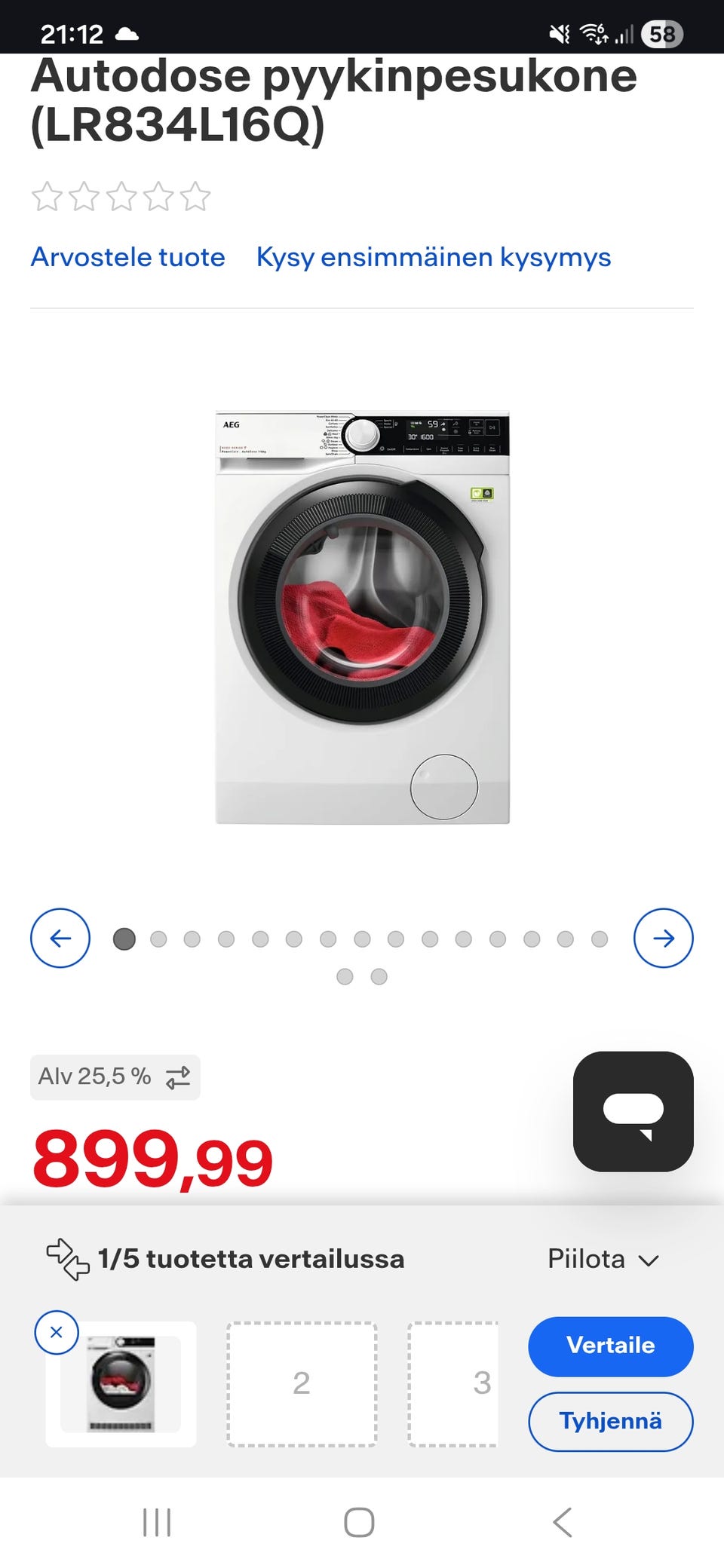
Task: Tap the Vertaile button
Action: point(611,1346)
